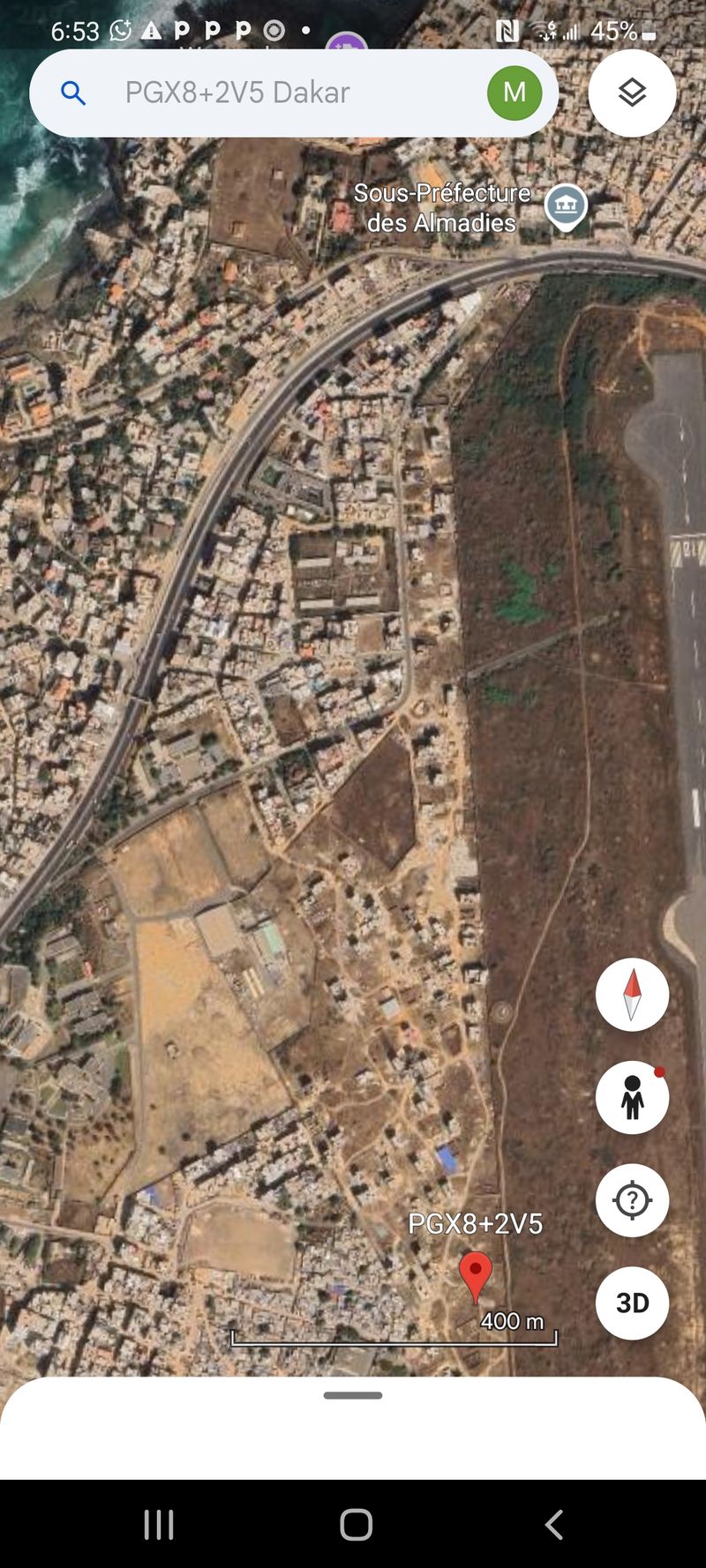Open Sous-Préfecture des Almadies marker

point(566,208)
